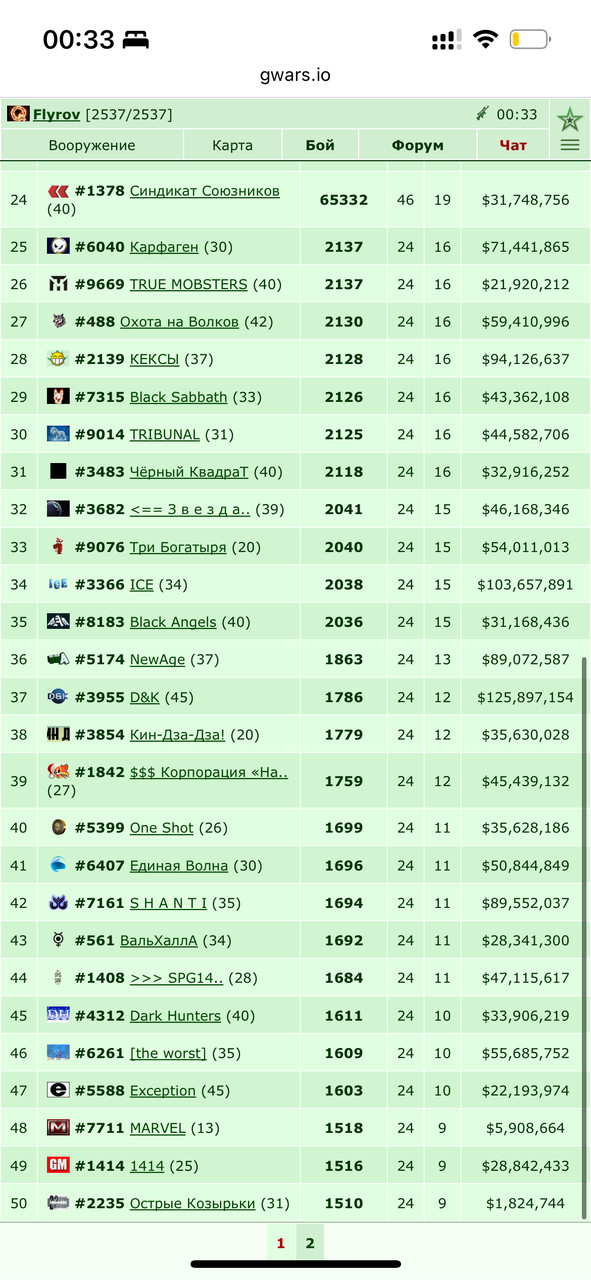Switch to the Карта tab

(x=232, y=145)
